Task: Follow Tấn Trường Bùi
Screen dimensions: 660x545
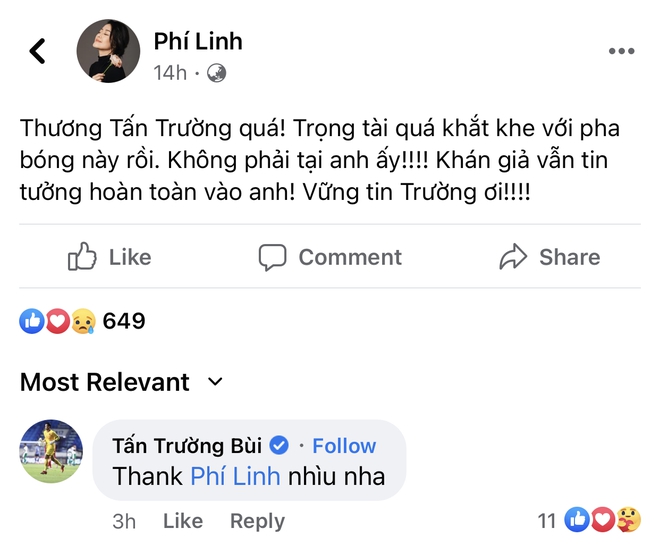Action: (344, 446)
